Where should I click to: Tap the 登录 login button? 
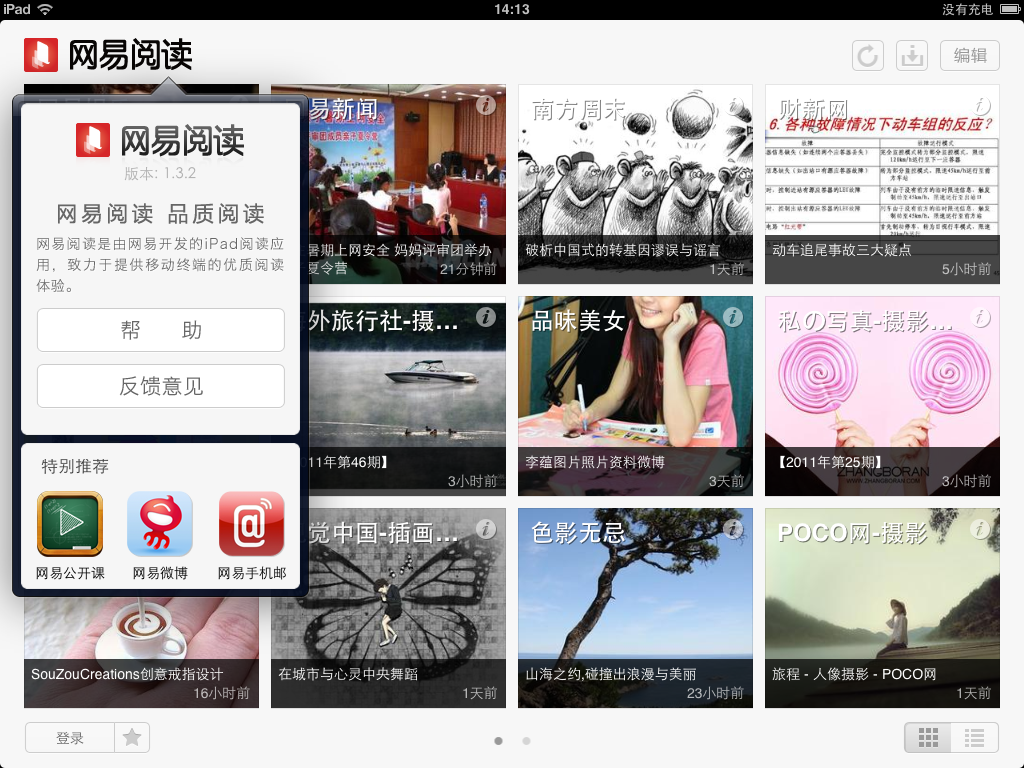70,738
